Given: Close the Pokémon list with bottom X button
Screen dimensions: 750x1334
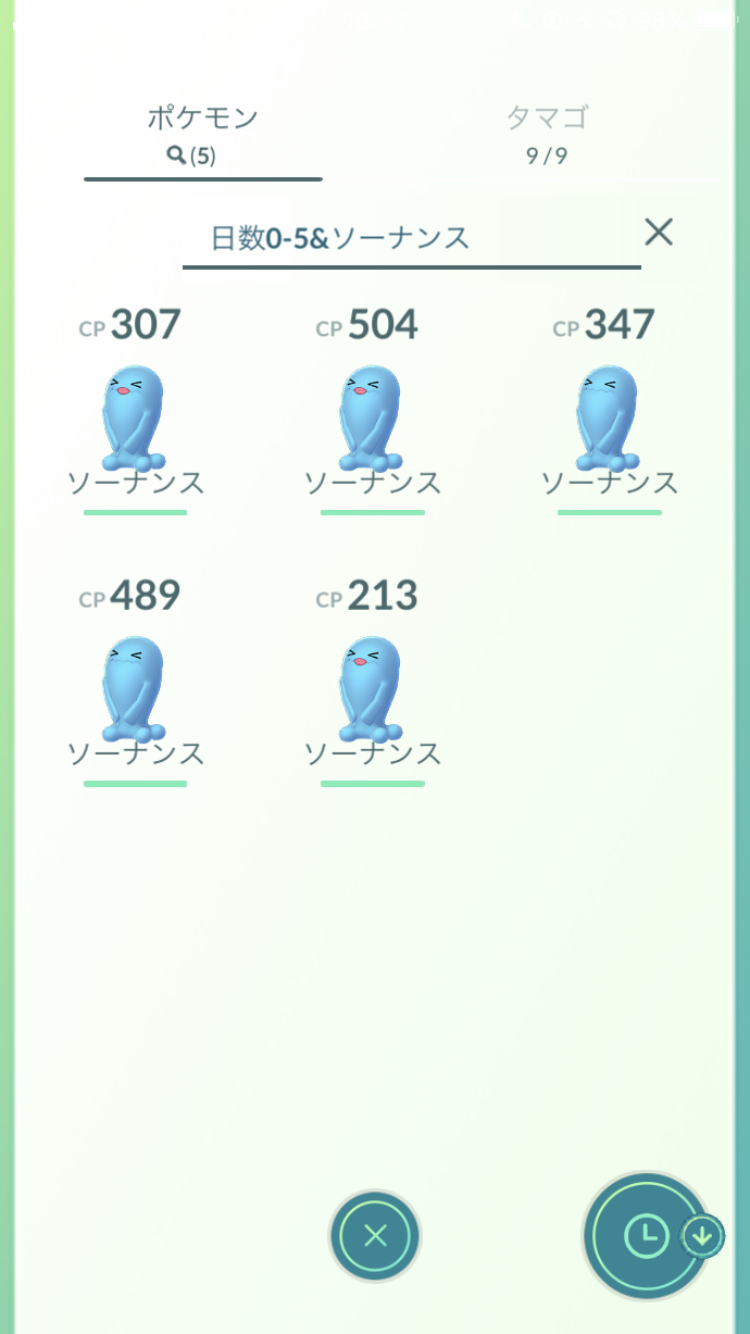Looking at the screenshot, I should pyautogui.click(x=375, y=1236).
